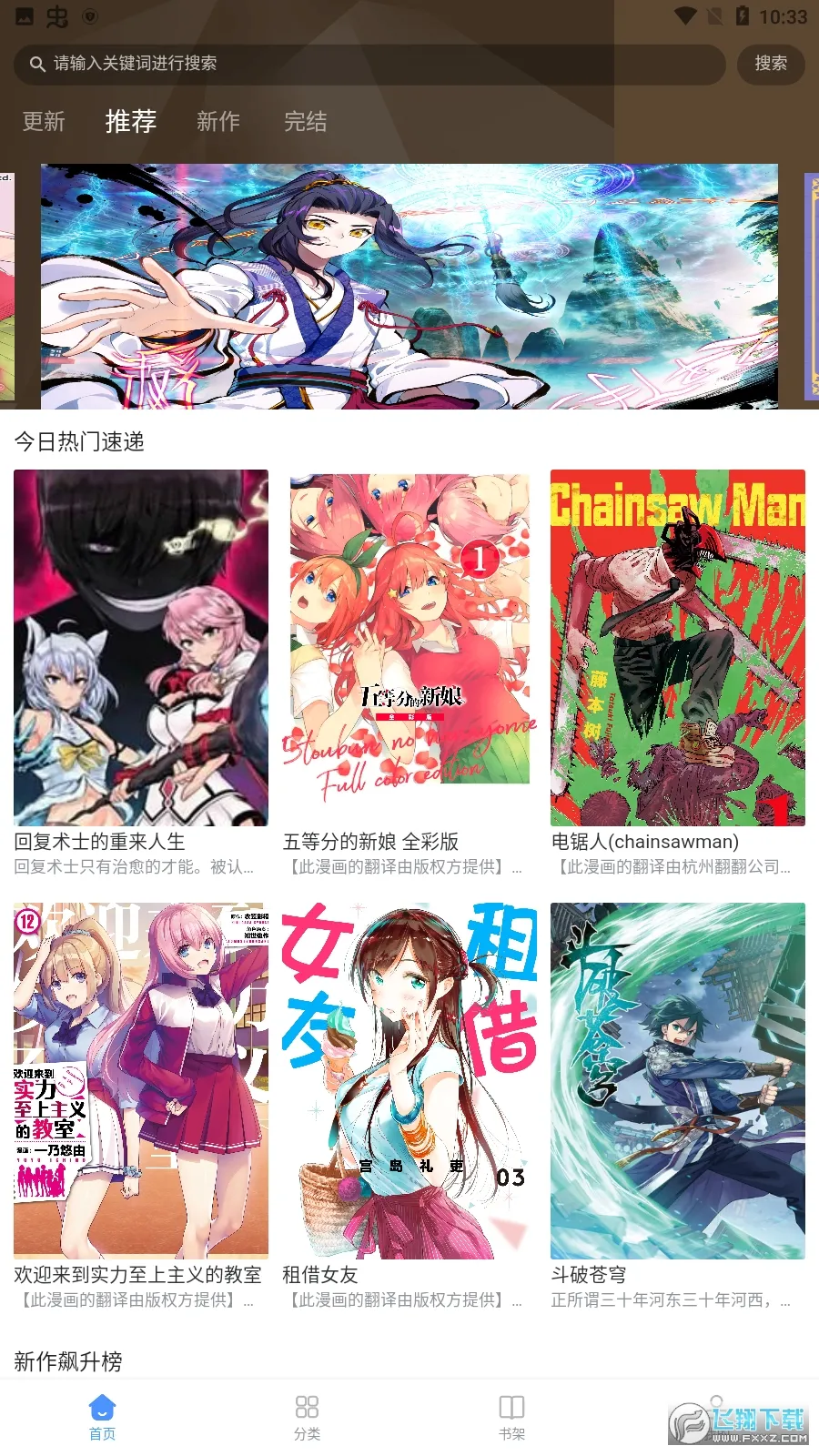Open the 书架 bookshelf tab

(511, 1417)
